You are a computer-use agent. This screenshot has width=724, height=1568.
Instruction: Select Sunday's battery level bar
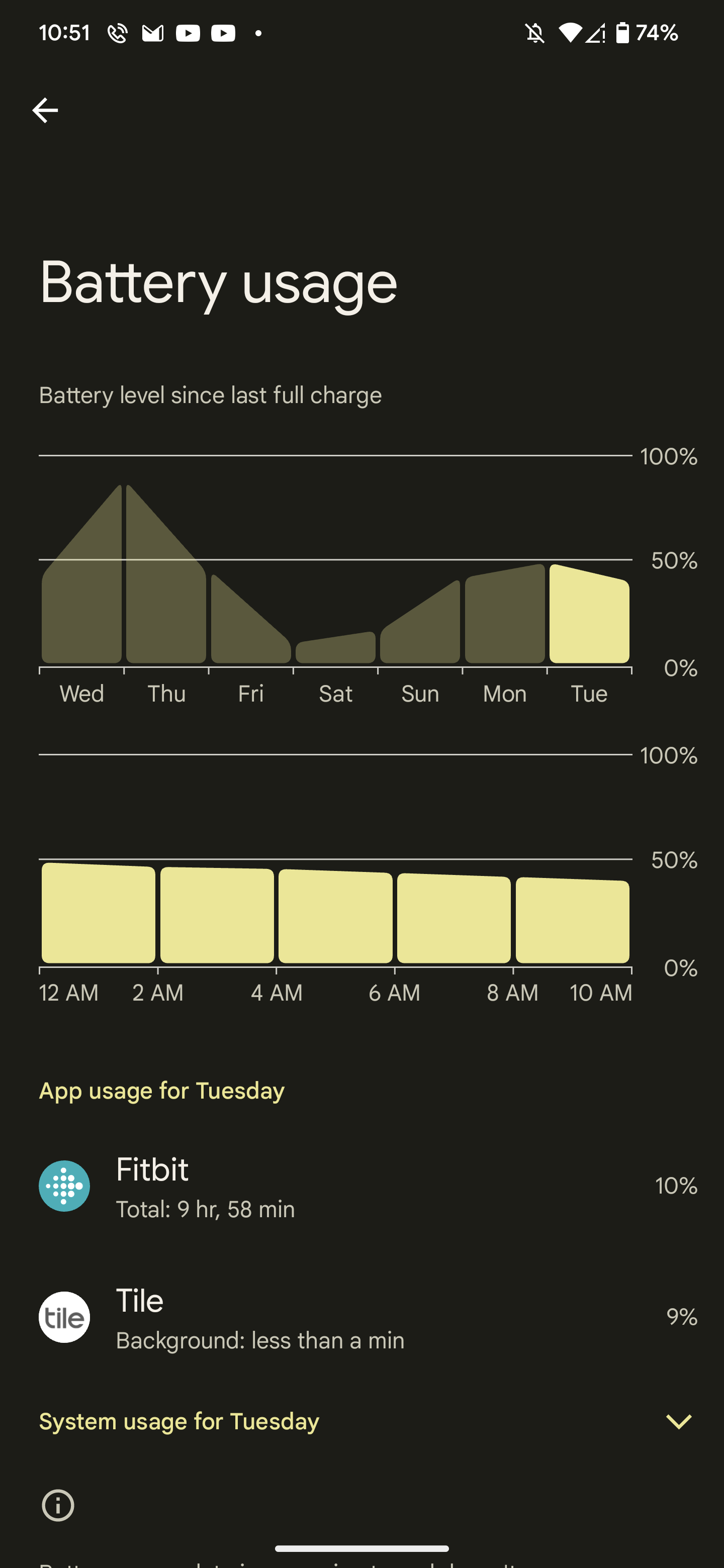coord(420,633)
